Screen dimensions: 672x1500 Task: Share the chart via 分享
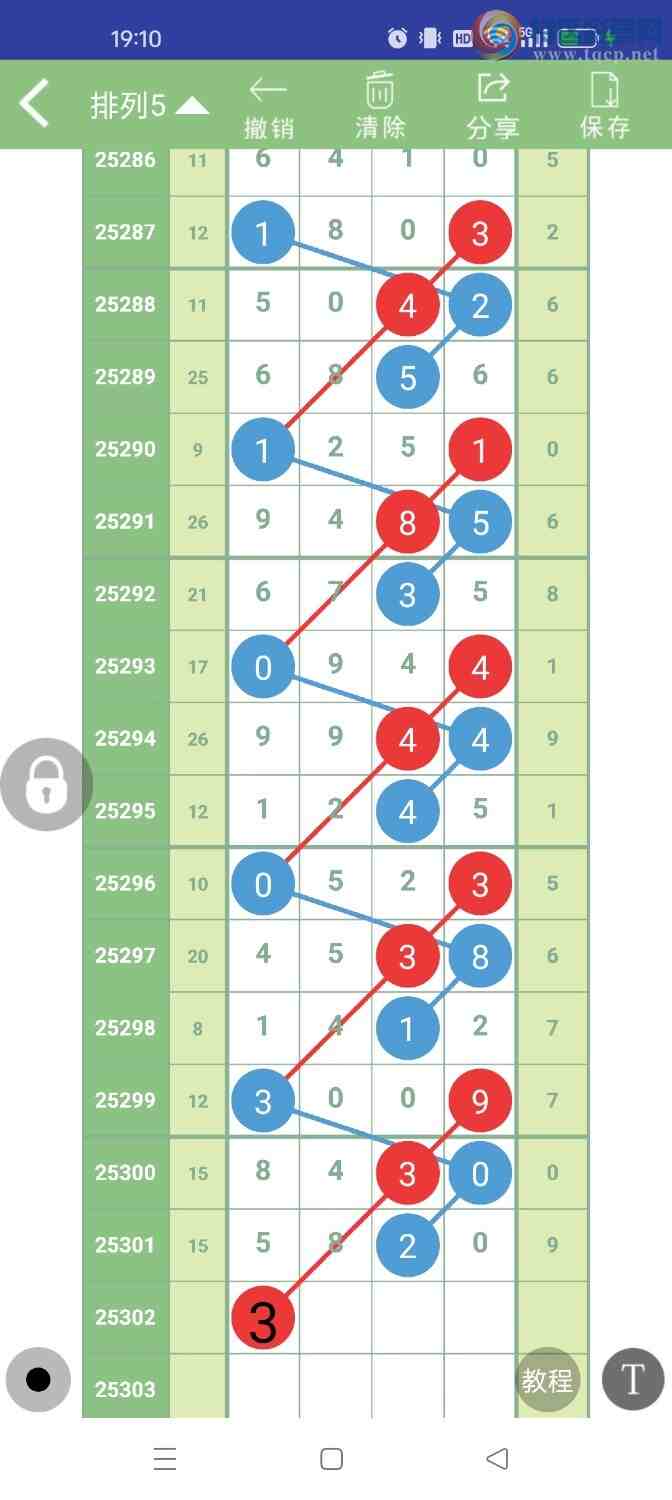point(492,106)
